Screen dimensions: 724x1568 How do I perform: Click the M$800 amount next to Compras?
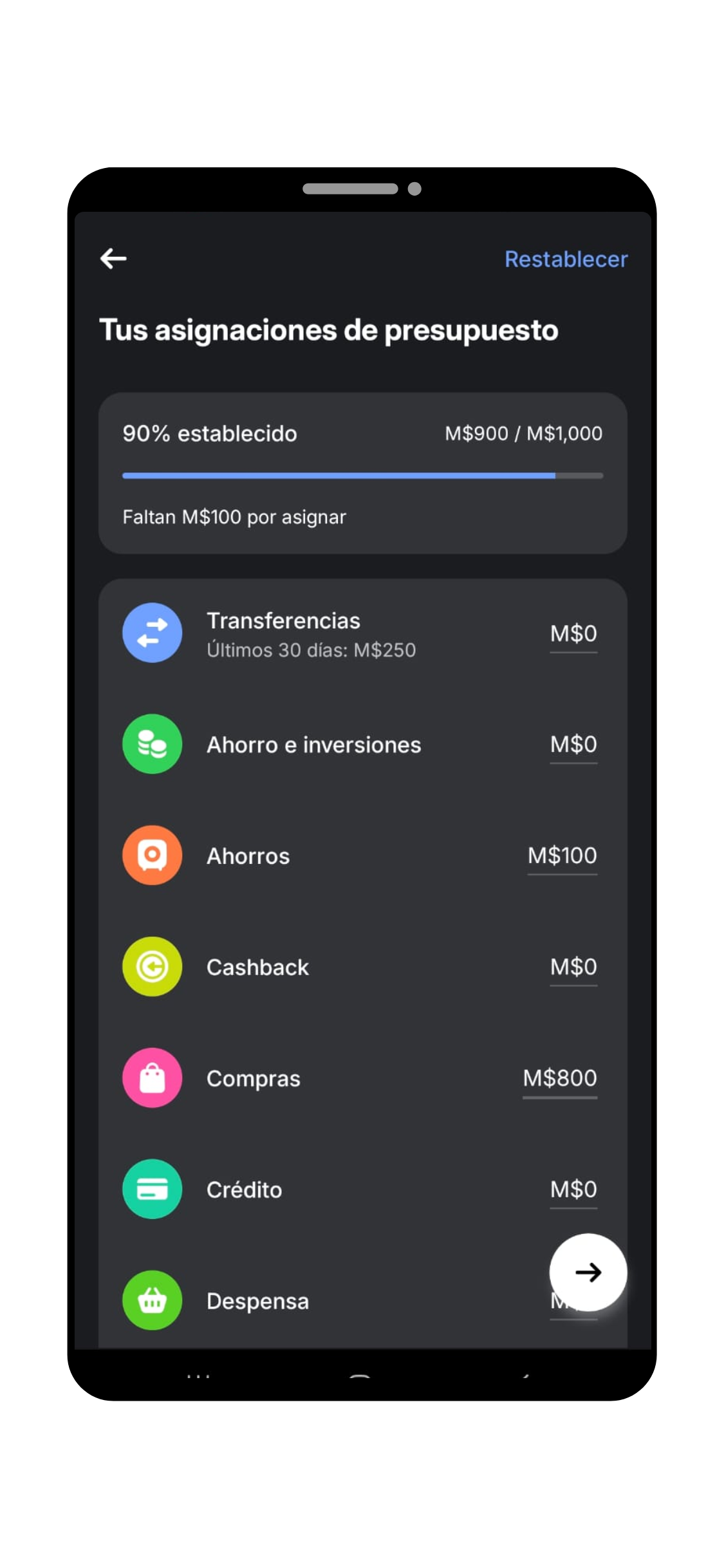tap(559, 1078)
